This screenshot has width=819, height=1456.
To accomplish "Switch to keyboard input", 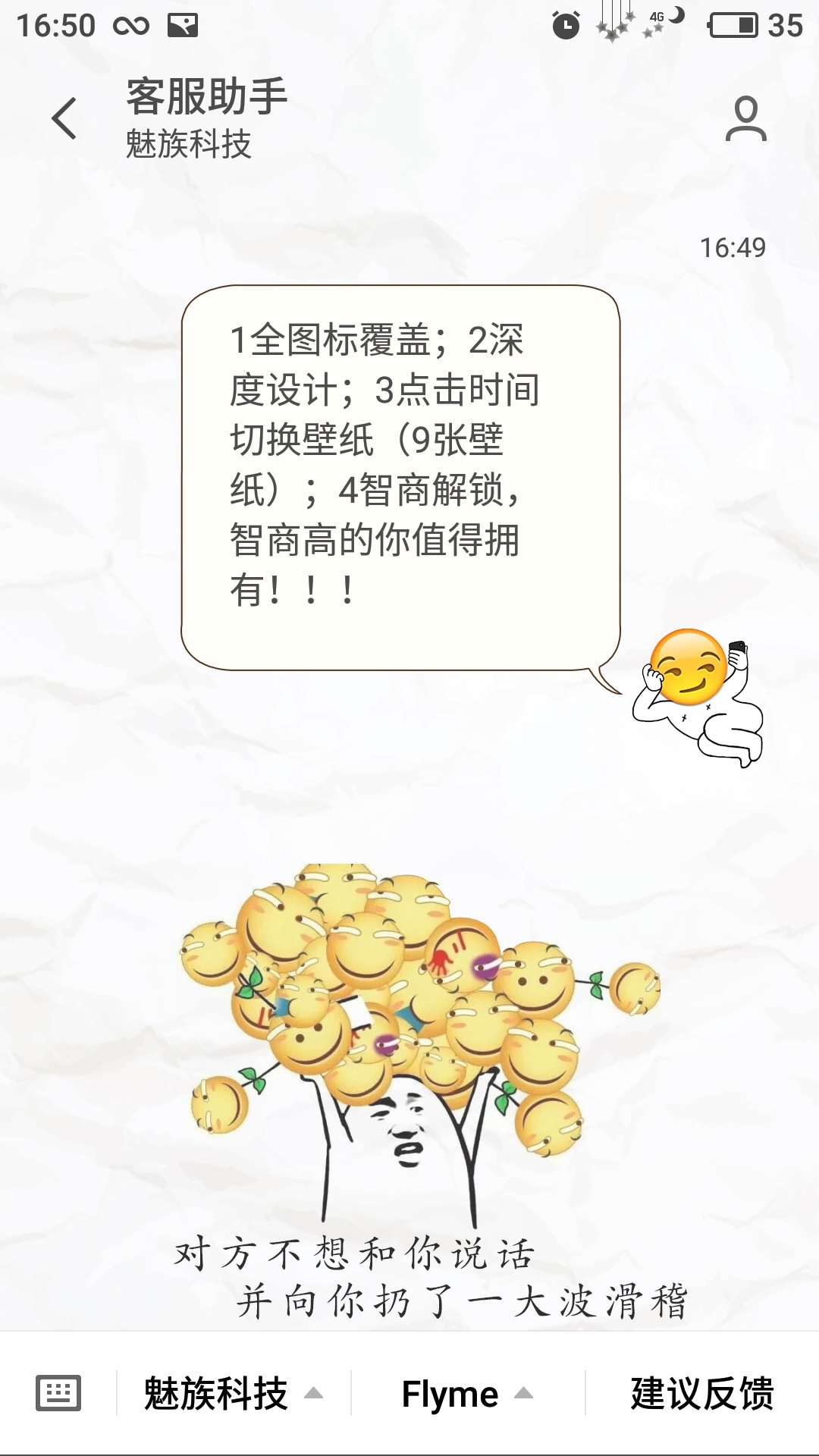I will point(58,1393).
